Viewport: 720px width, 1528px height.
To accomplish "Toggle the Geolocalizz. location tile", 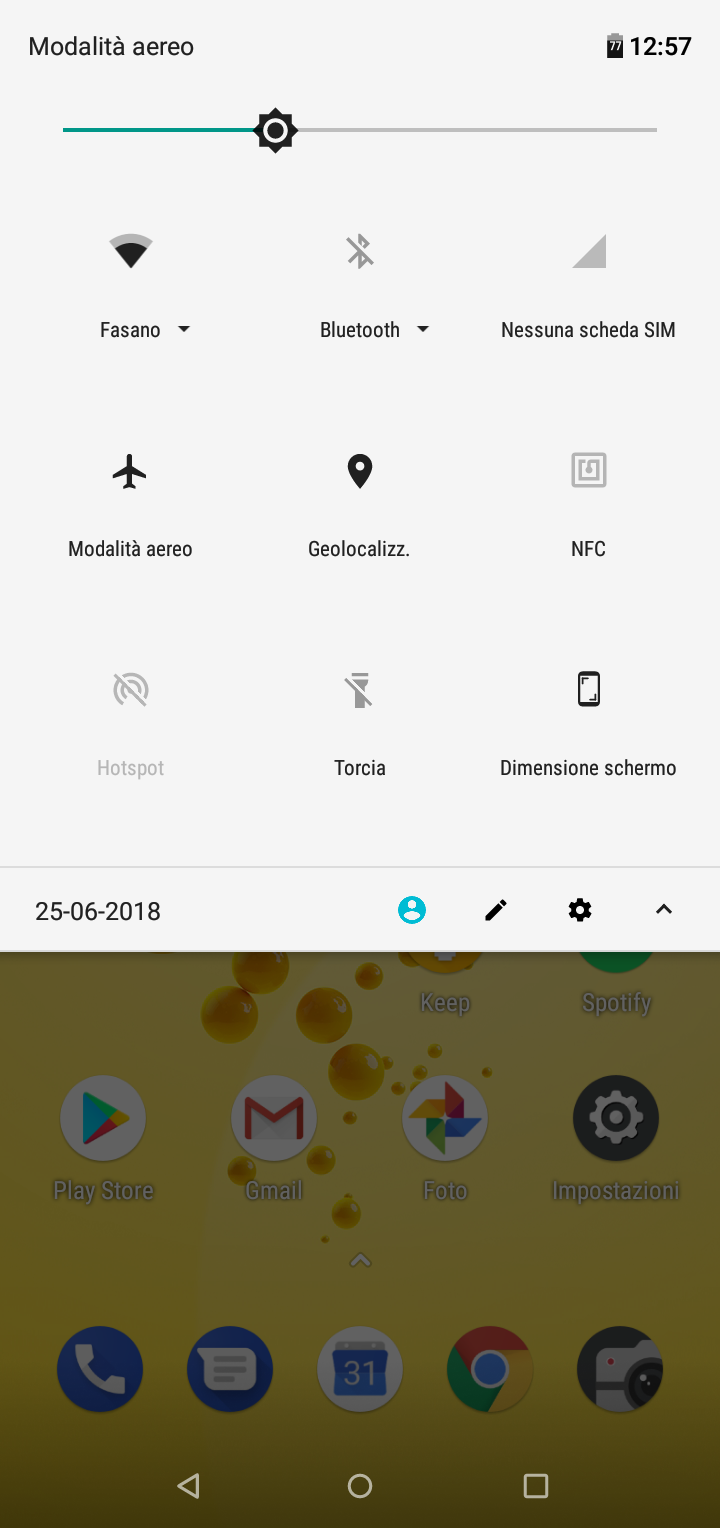I will (360, 471).
